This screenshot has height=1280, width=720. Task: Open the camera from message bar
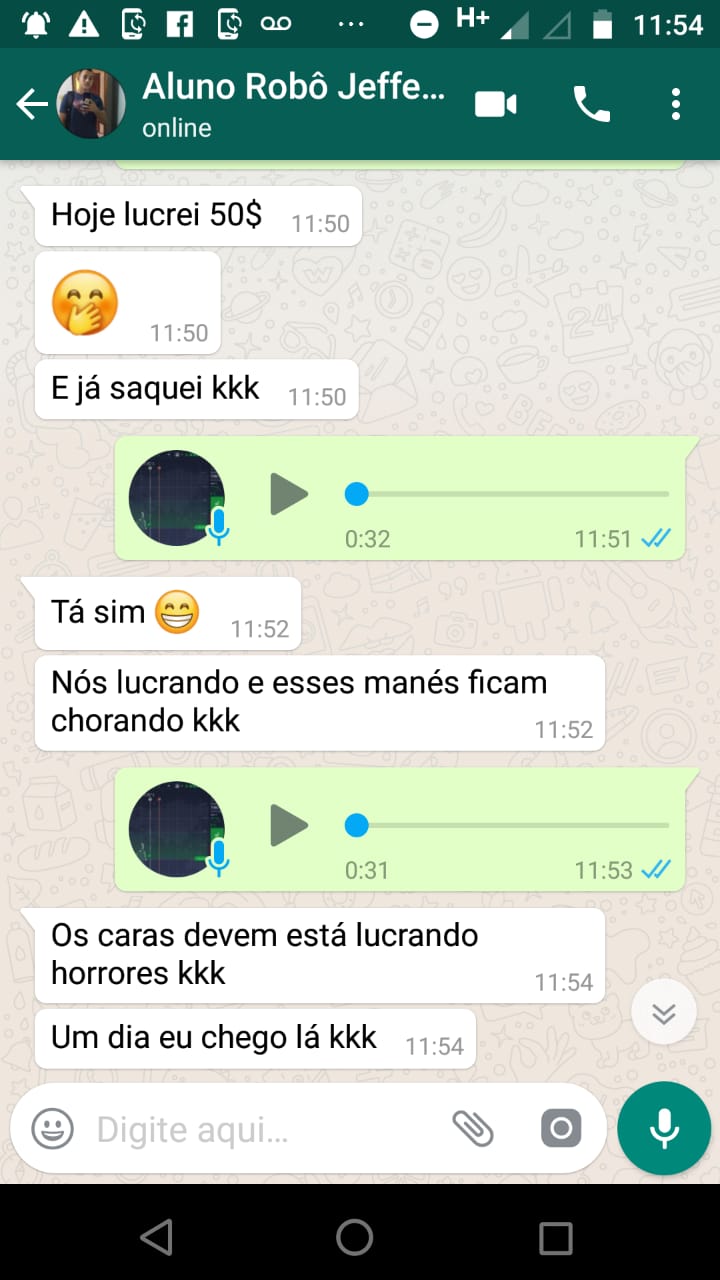tap(561, 1130)
